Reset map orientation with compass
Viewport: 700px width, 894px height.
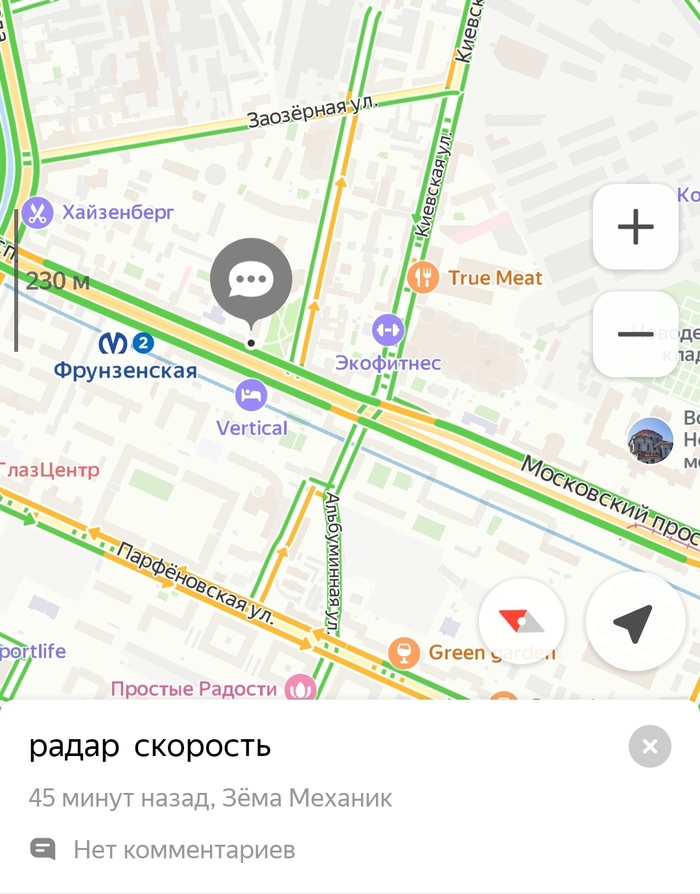521,622
